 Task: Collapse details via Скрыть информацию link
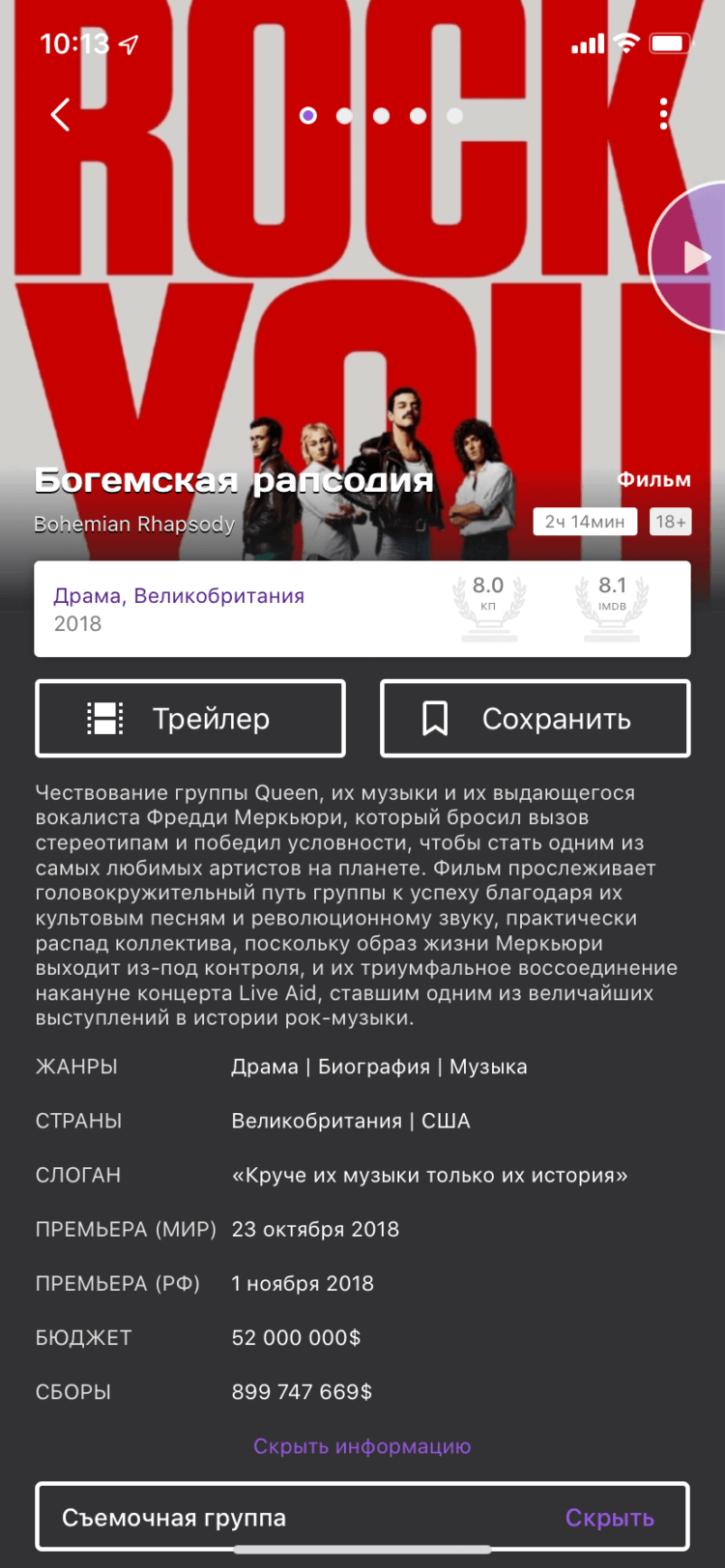click(x=362, y=1446)
